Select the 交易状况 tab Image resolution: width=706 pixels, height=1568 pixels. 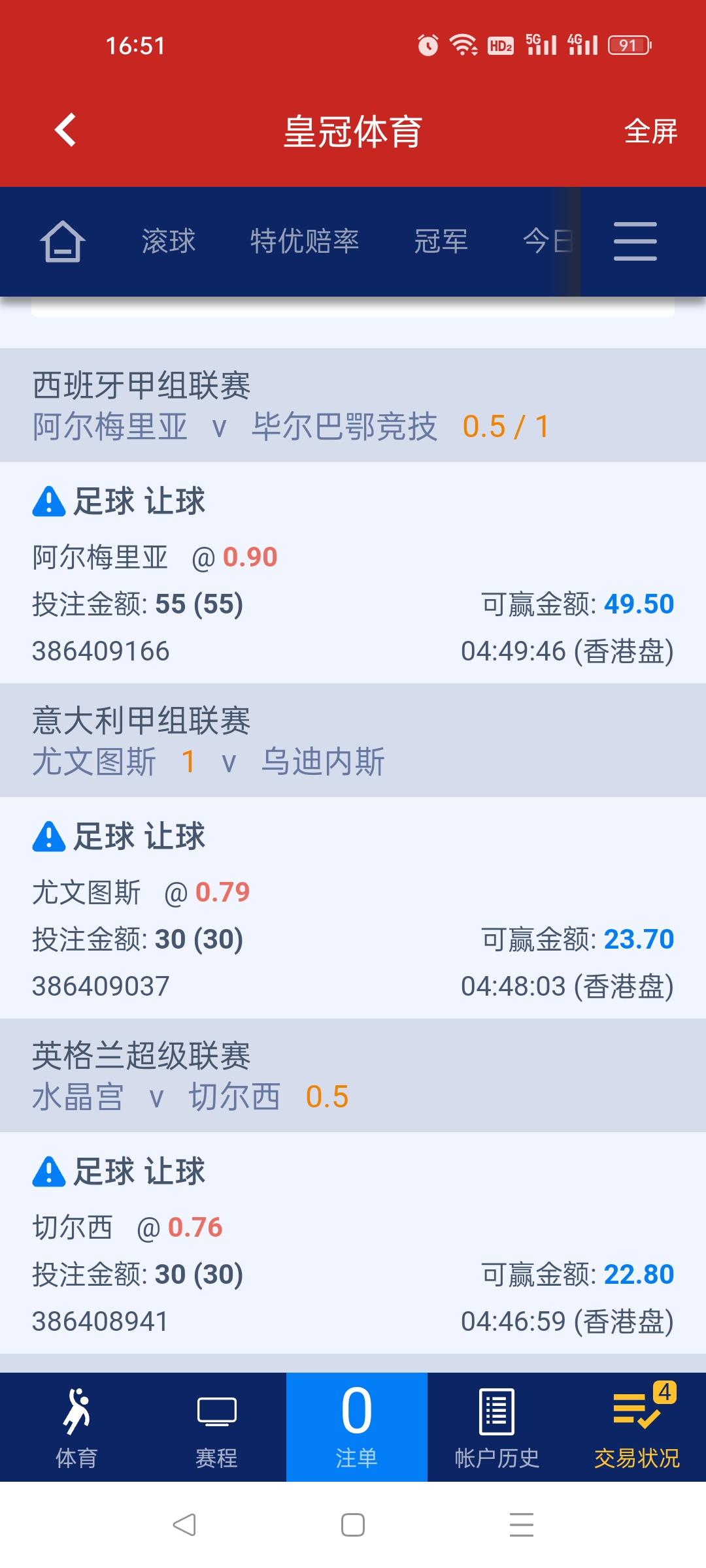pos(637,1428)
